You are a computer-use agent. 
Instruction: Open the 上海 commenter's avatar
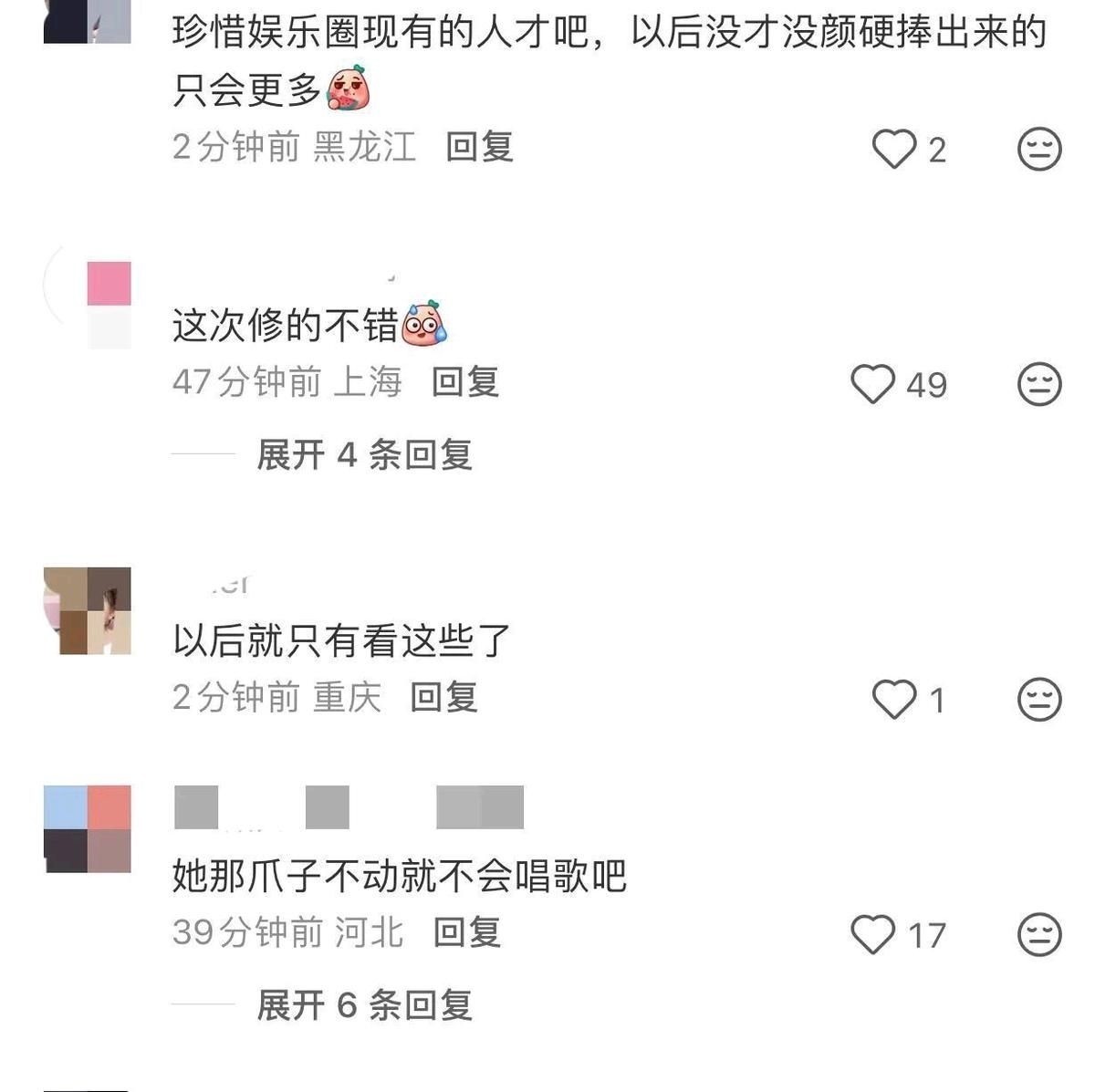click(88, 305)
